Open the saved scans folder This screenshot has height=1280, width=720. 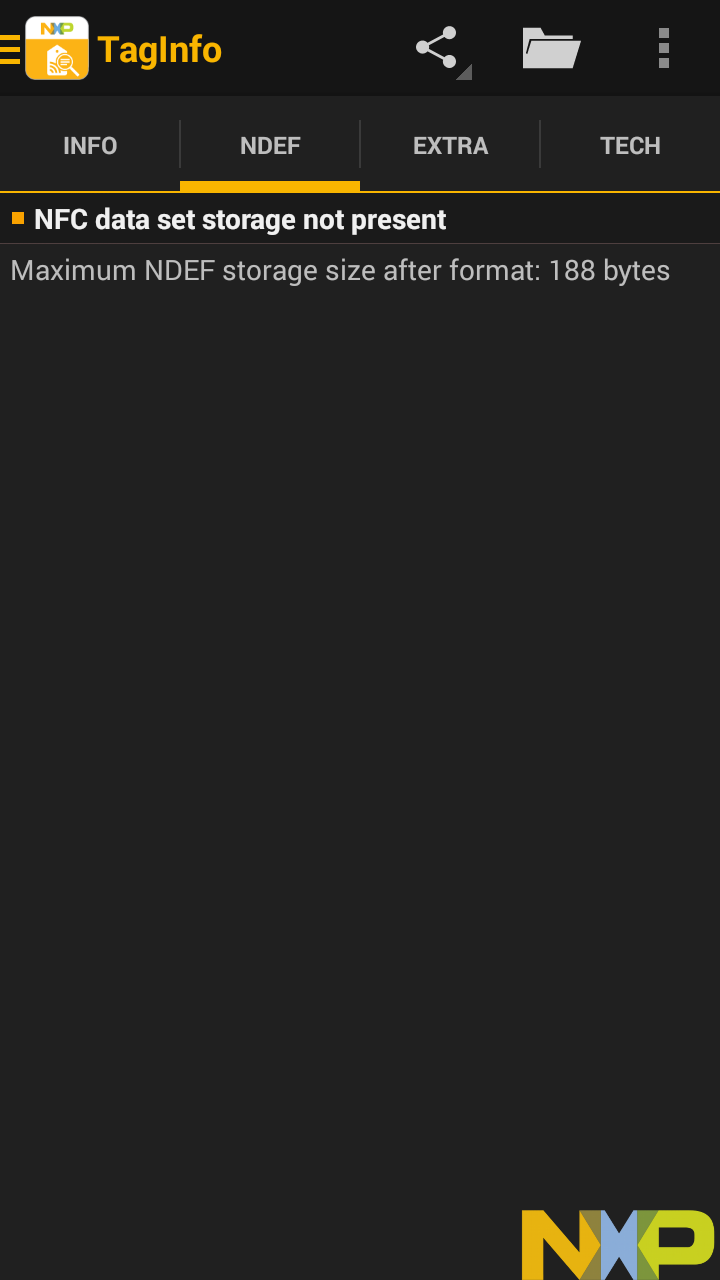pos(551,48)
